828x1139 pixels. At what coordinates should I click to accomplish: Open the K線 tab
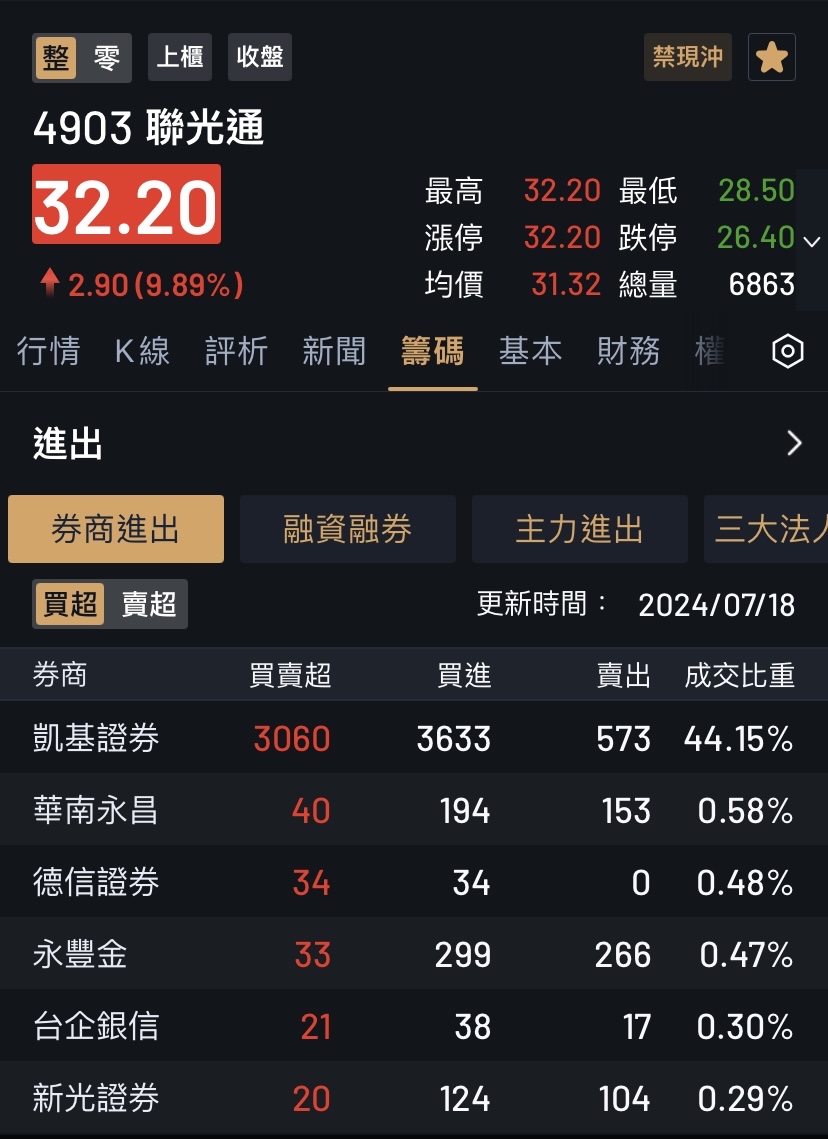(x=142, y=351)
